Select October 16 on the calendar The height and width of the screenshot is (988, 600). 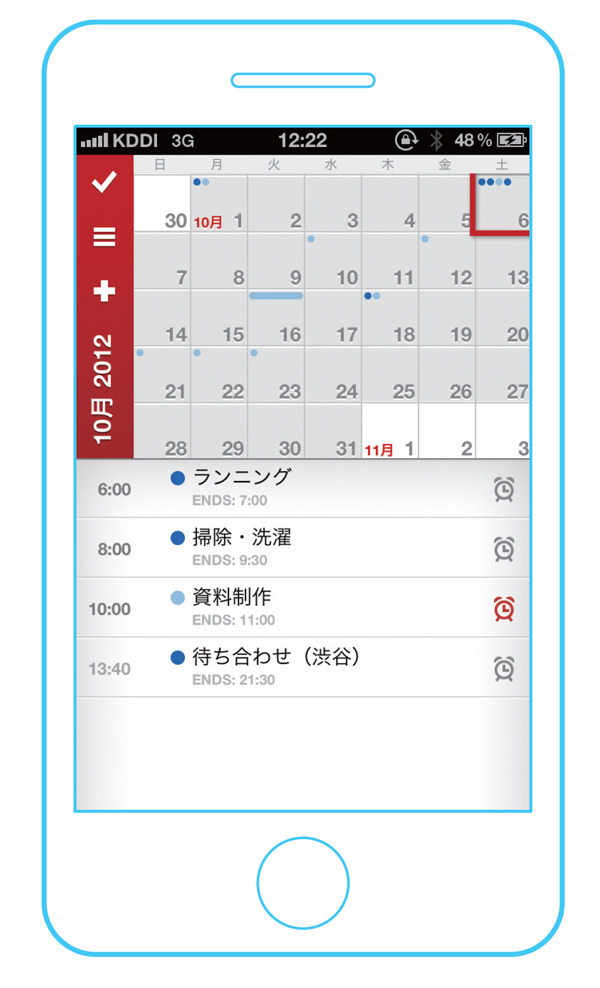click(276, 318)
